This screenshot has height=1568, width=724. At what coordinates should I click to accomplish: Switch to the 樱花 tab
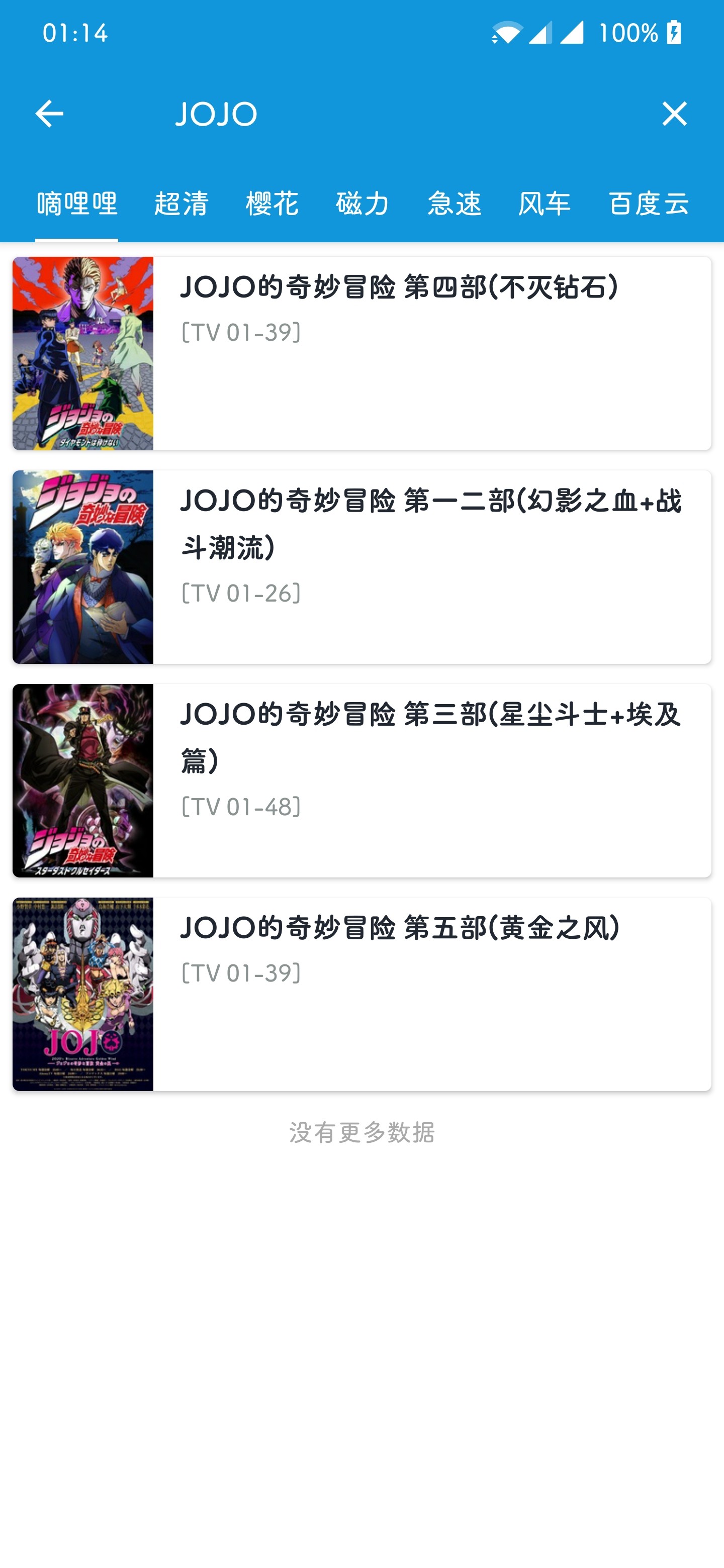[x=272, y=204]
